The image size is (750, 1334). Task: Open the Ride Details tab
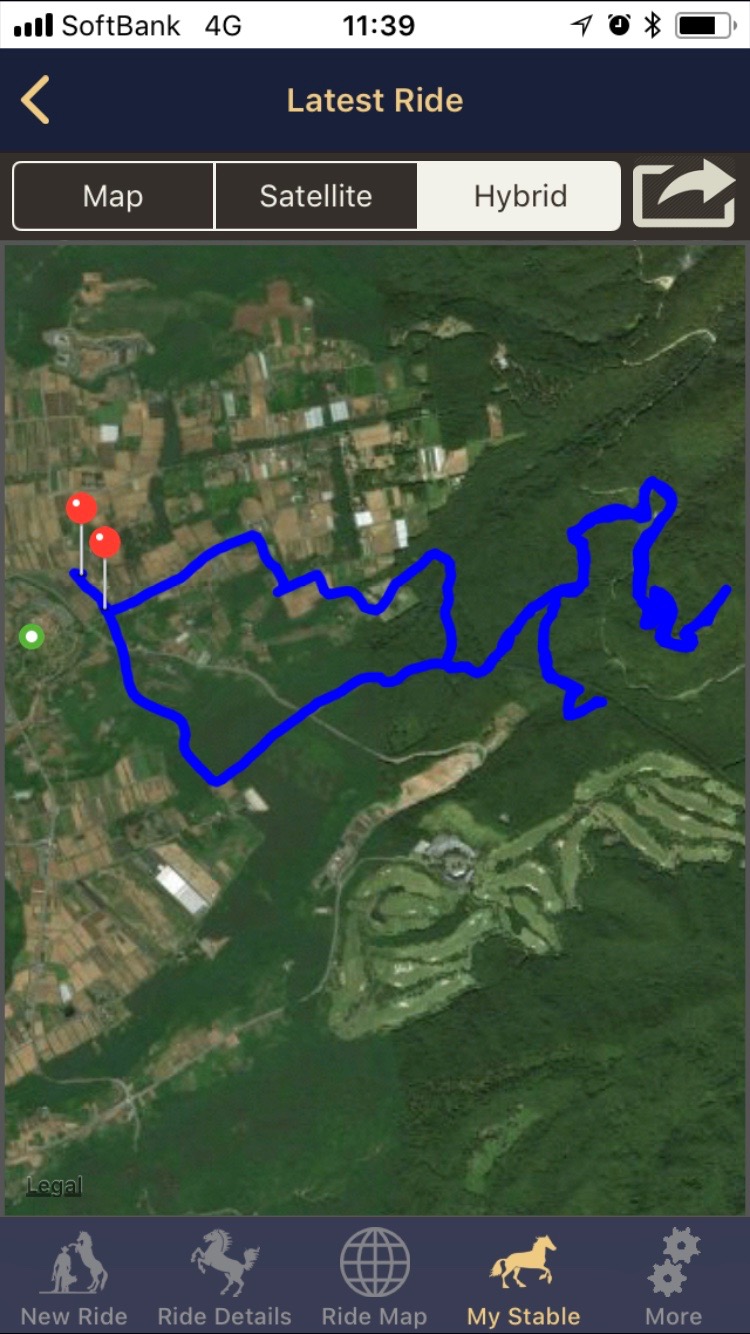(224, 1278)
